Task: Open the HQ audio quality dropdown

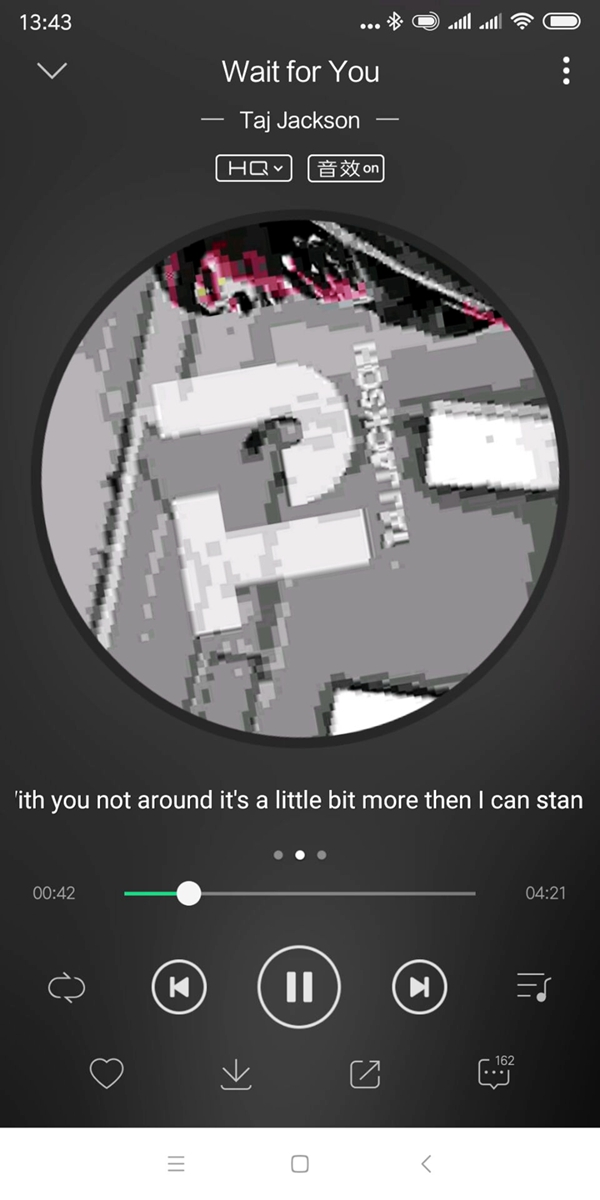Action: pyautogui.click(x=254, y=169)
